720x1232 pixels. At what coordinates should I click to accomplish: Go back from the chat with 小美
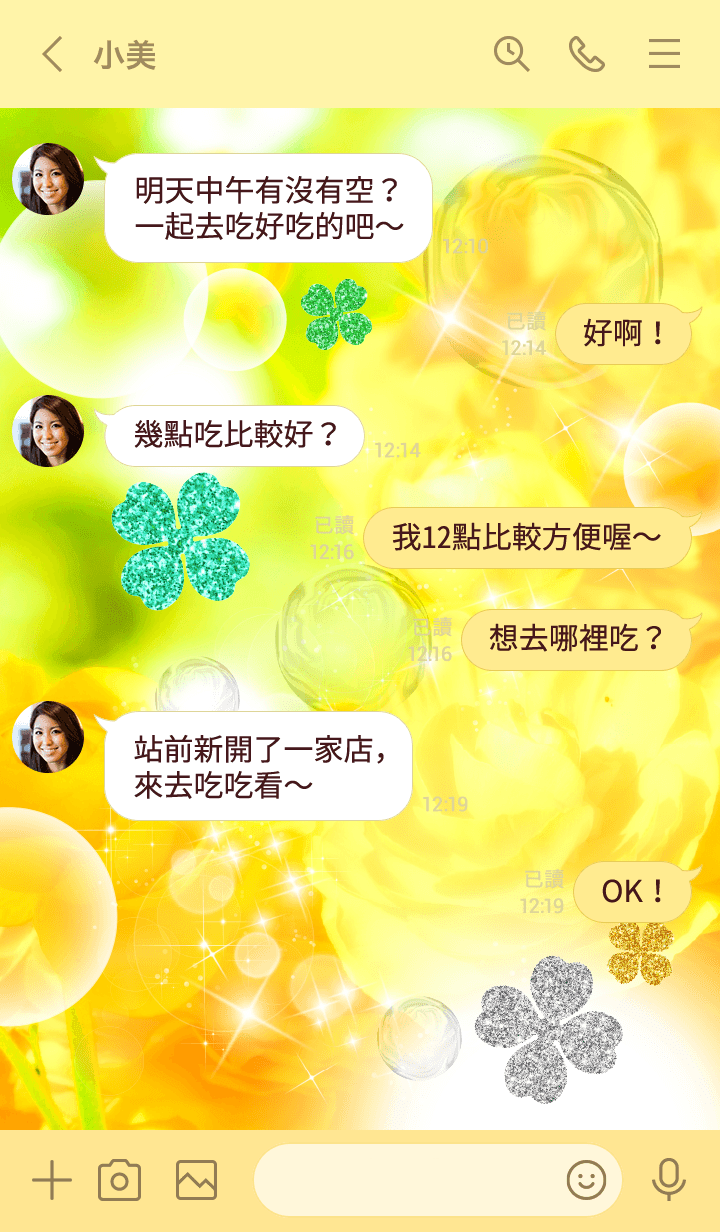point(52,54)
